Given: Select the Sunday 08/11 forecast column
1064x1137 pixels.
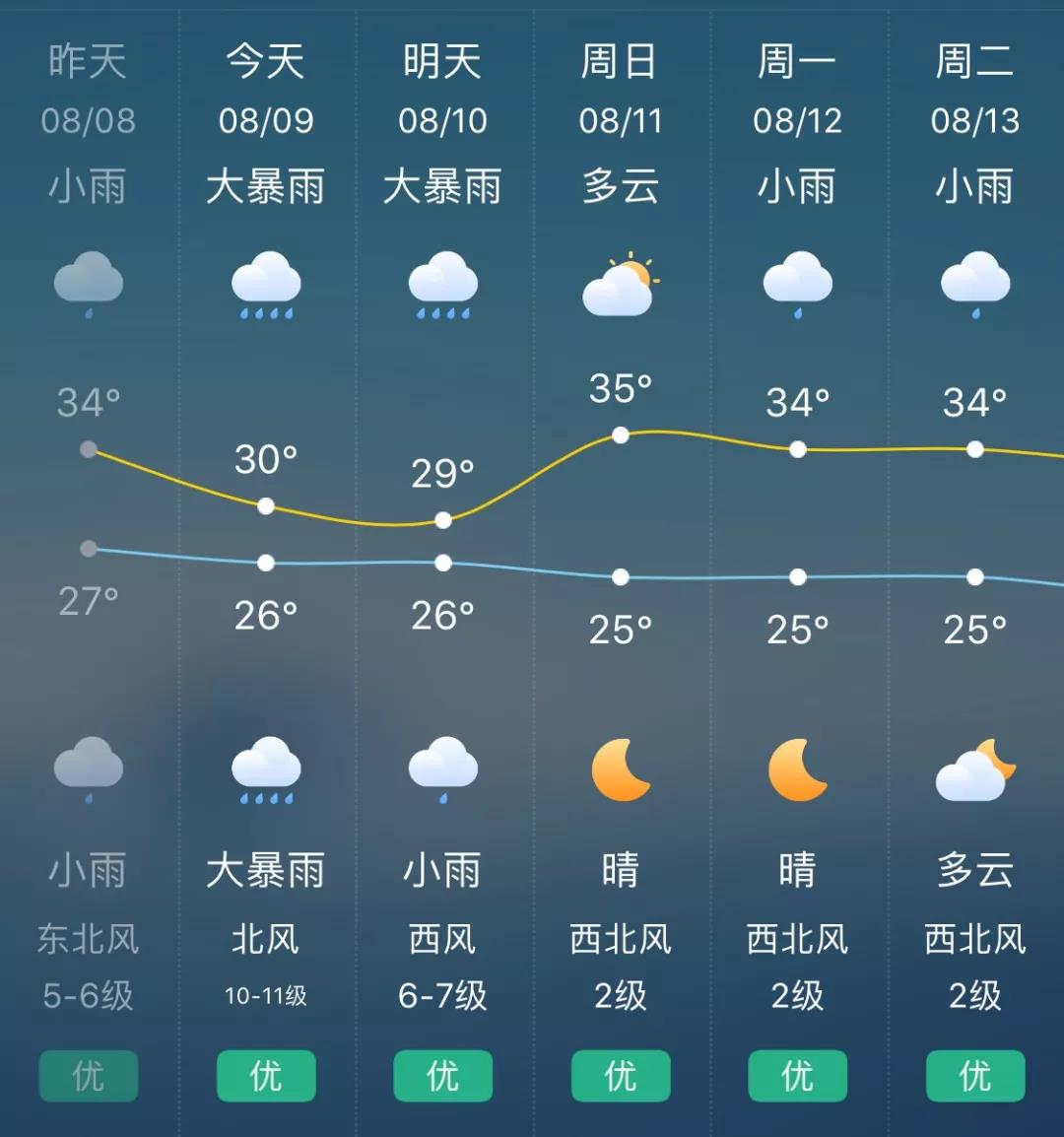Looking at the screenshot, I should (x=621, y=568).
